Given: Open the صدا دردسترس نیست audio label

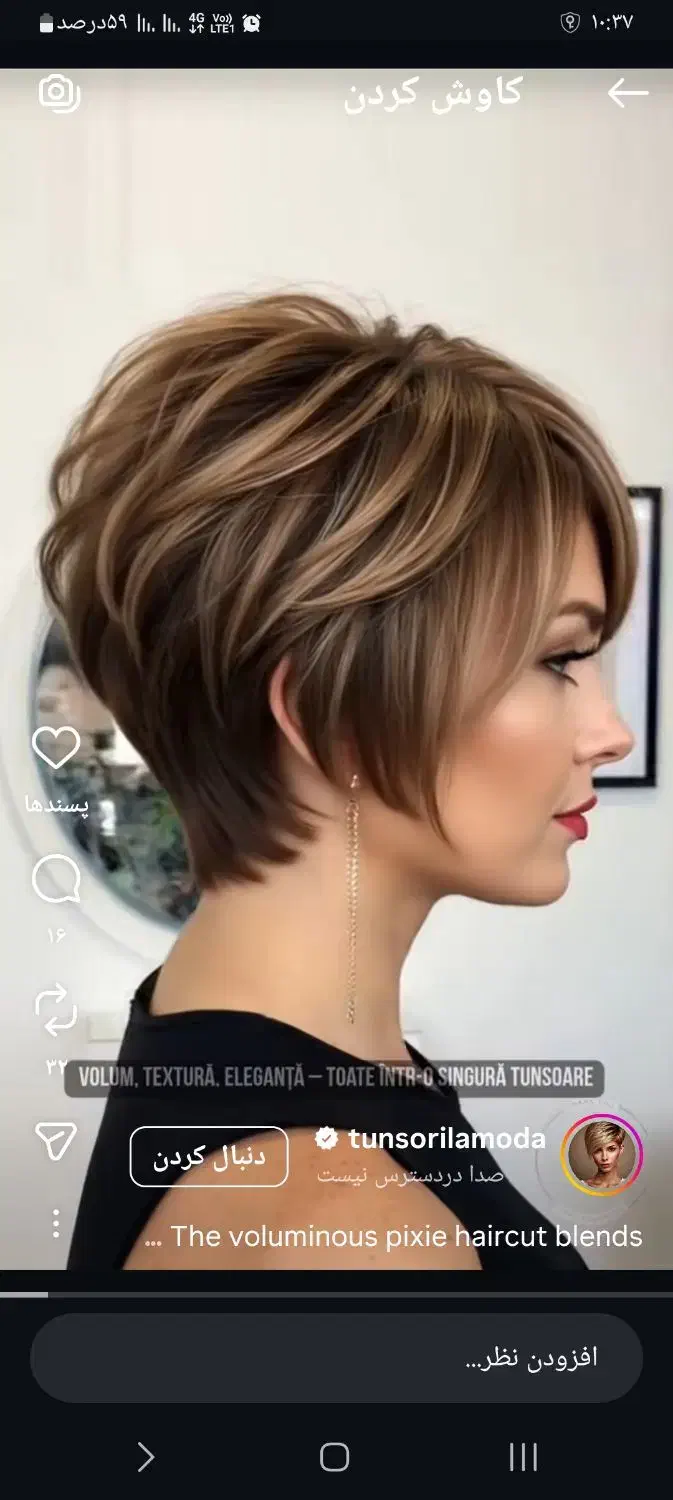Looking at the screenshot, I should click(410, 1176).
